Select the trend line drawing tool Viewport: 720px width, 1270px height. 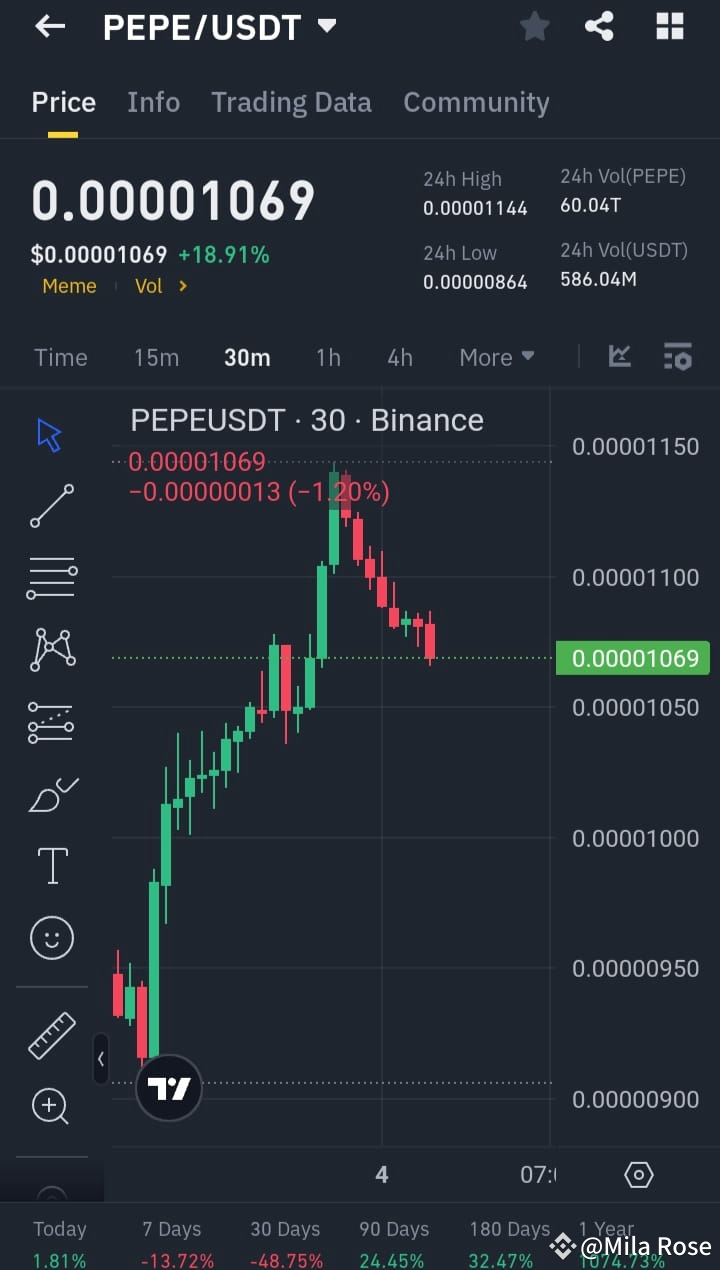coord(51,506)
